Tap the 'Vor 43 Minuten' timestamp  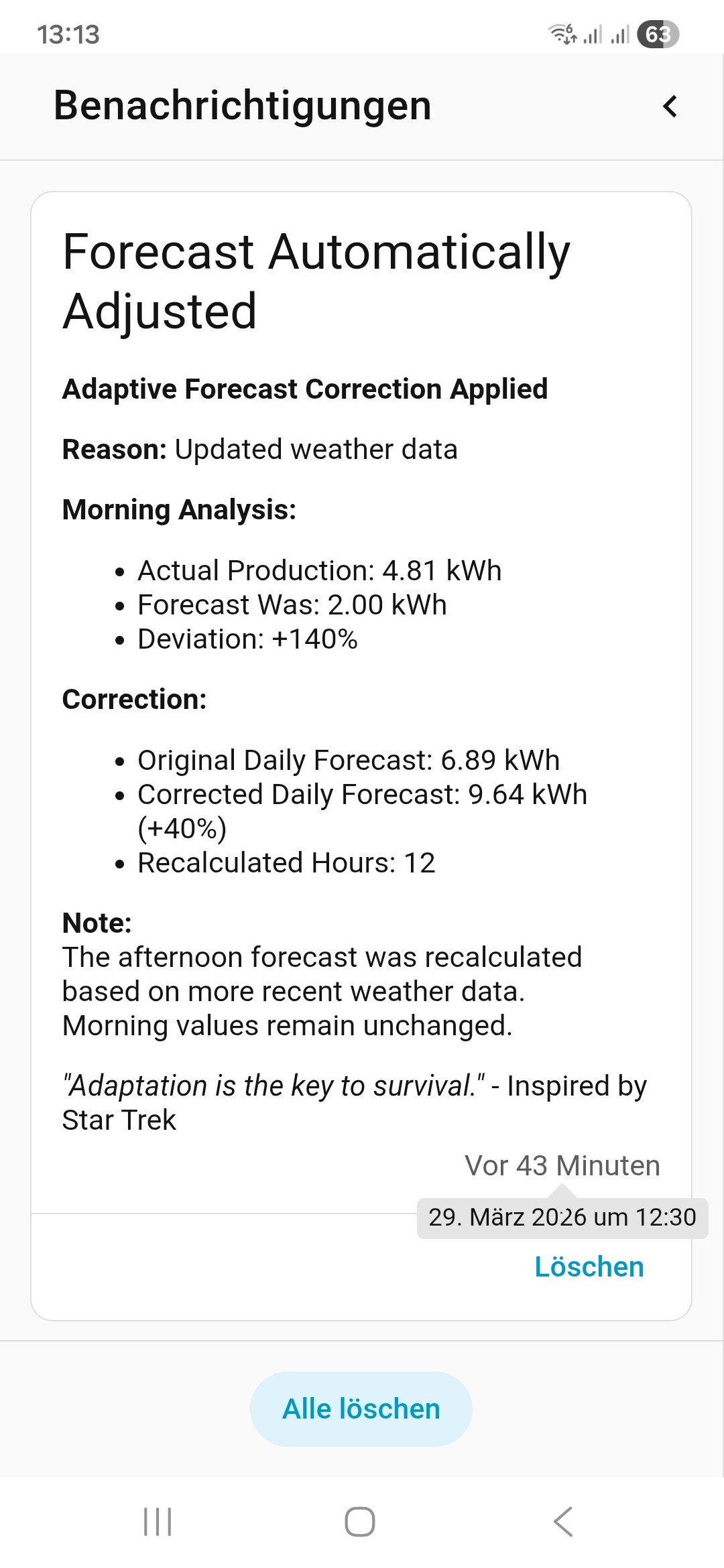(562, 1165)
